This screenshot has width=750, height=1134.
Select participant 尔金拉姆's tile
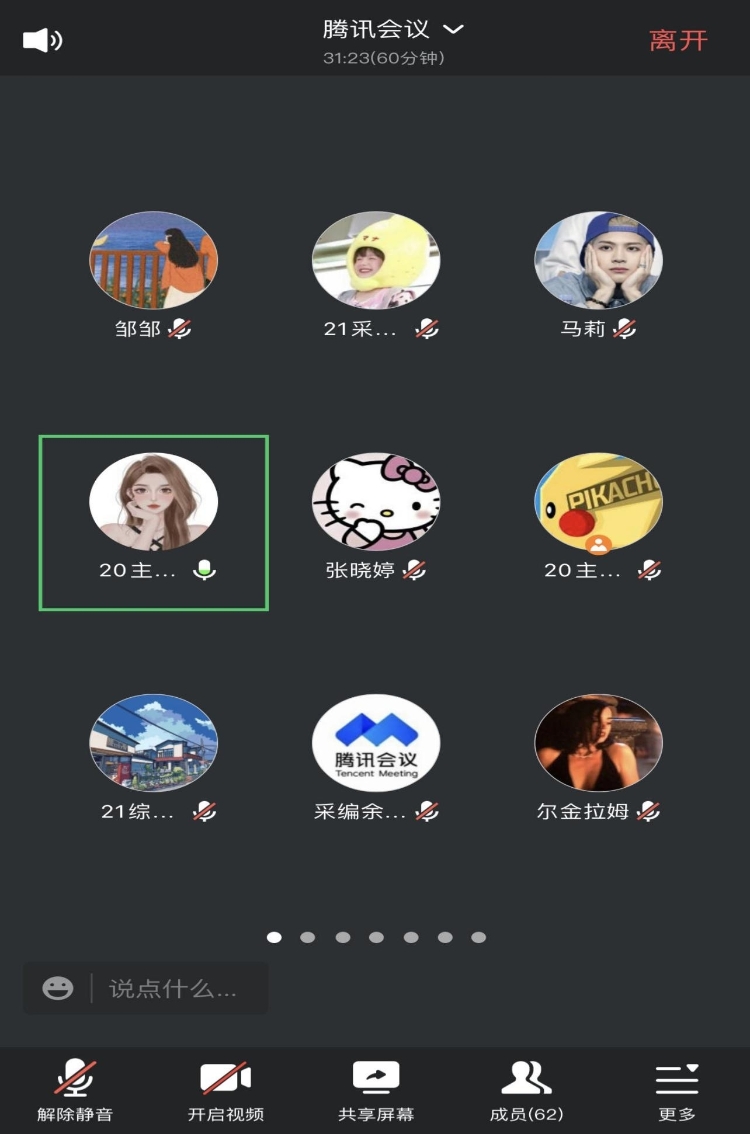coord(598,743)
